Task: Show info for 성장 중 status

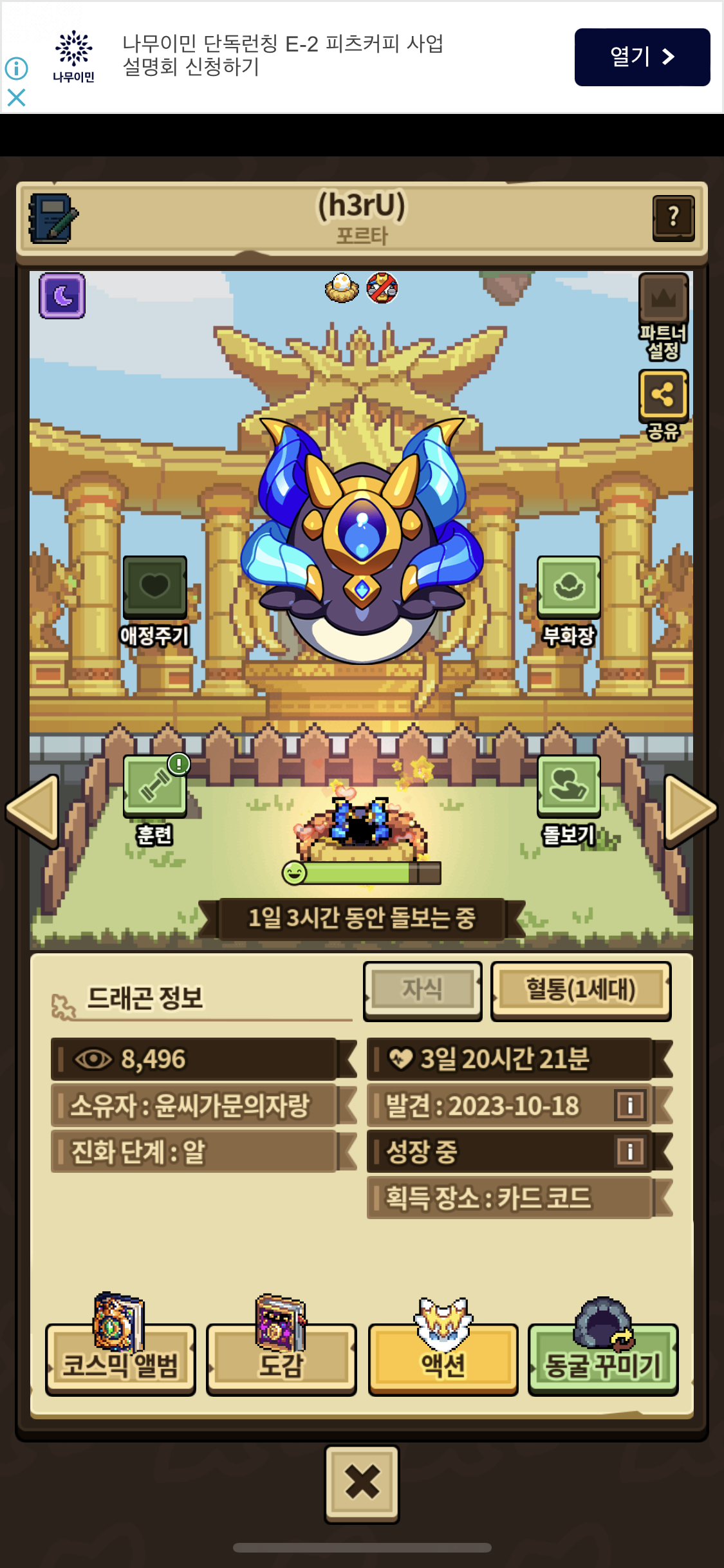Action: 630,1151
